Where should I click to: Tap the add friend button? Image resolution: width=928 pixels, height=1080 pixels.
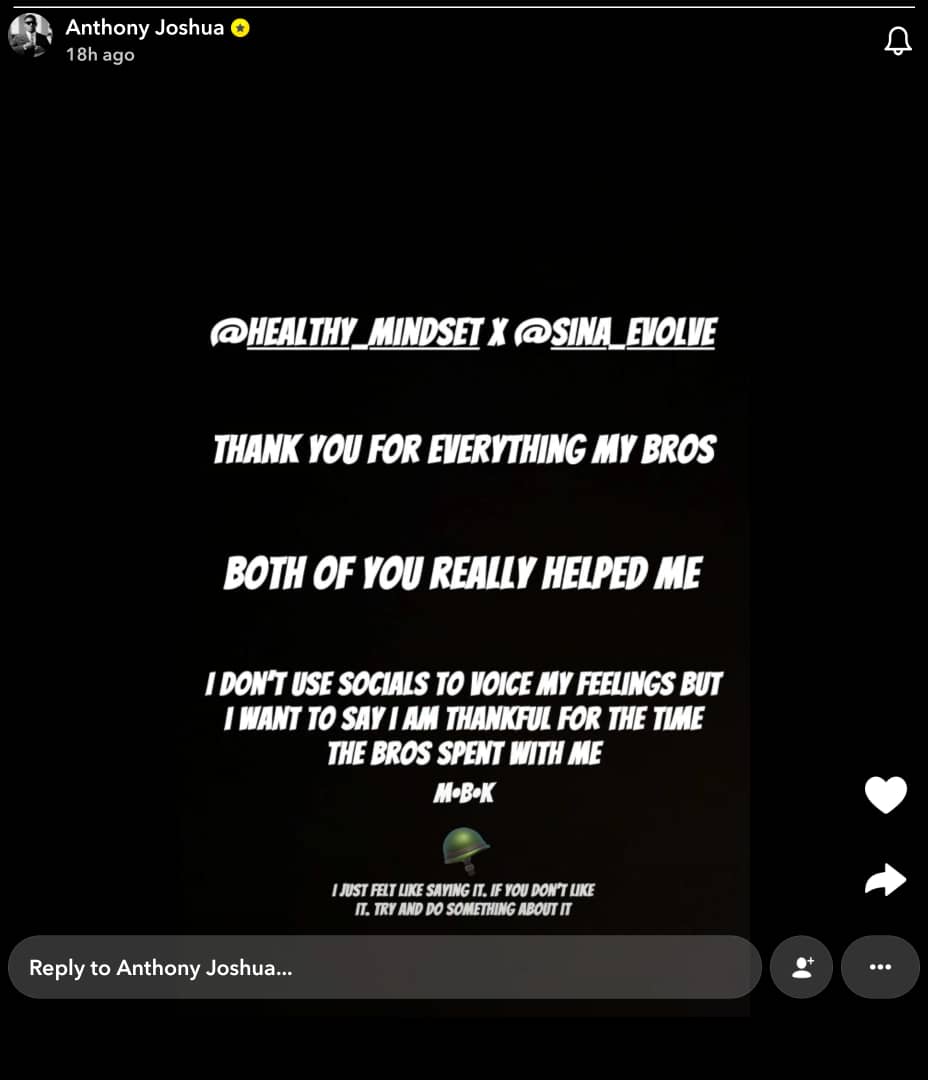(x=801, y=967)
